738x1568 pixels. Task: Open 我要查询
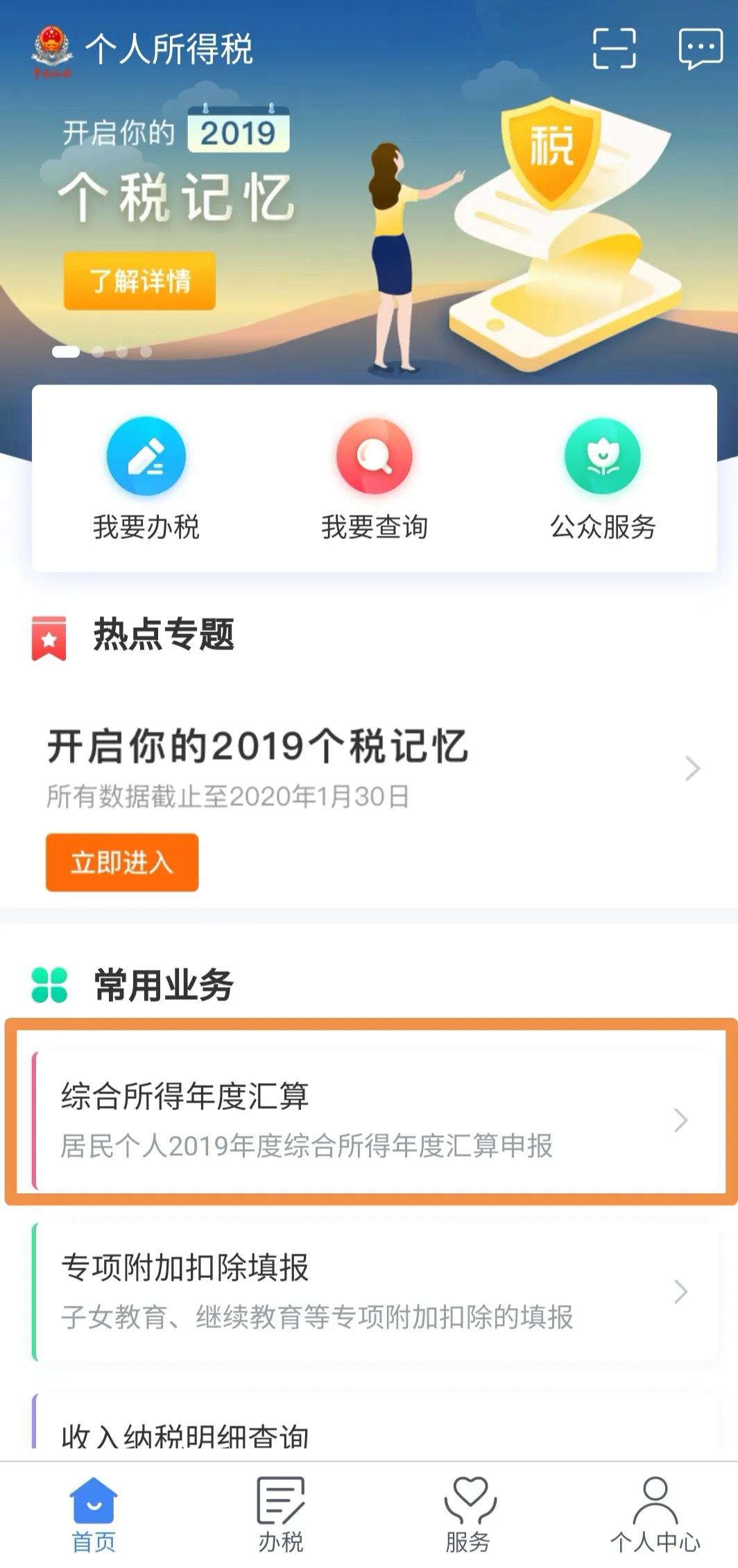(x=375, y=479)
